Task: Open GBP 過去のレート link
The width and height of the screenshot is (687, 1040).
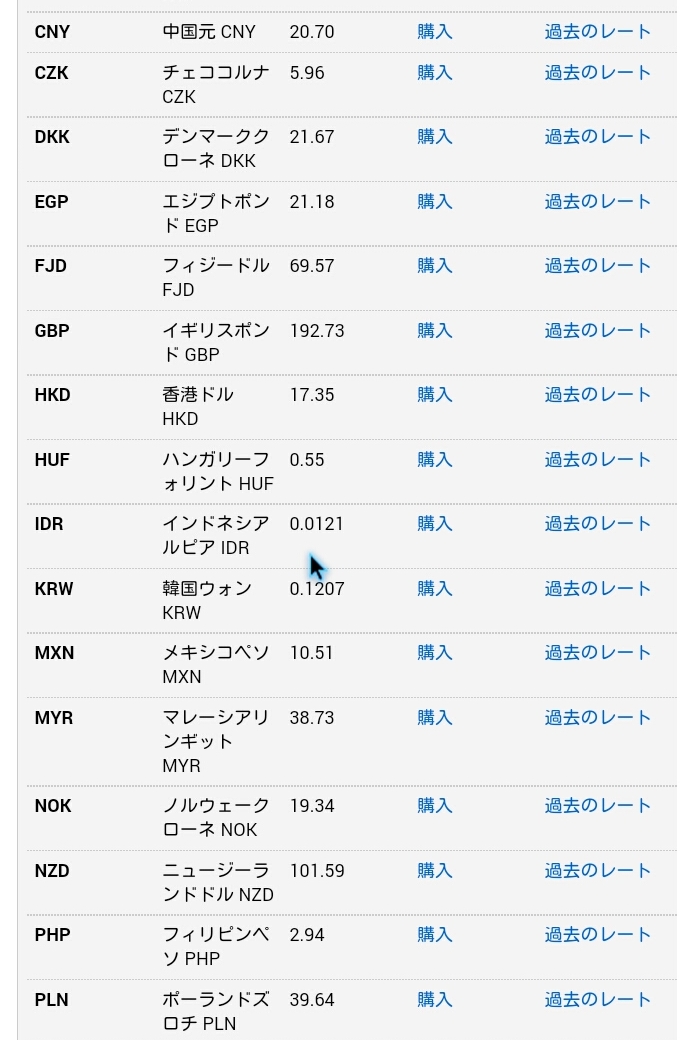Action: 597,331
